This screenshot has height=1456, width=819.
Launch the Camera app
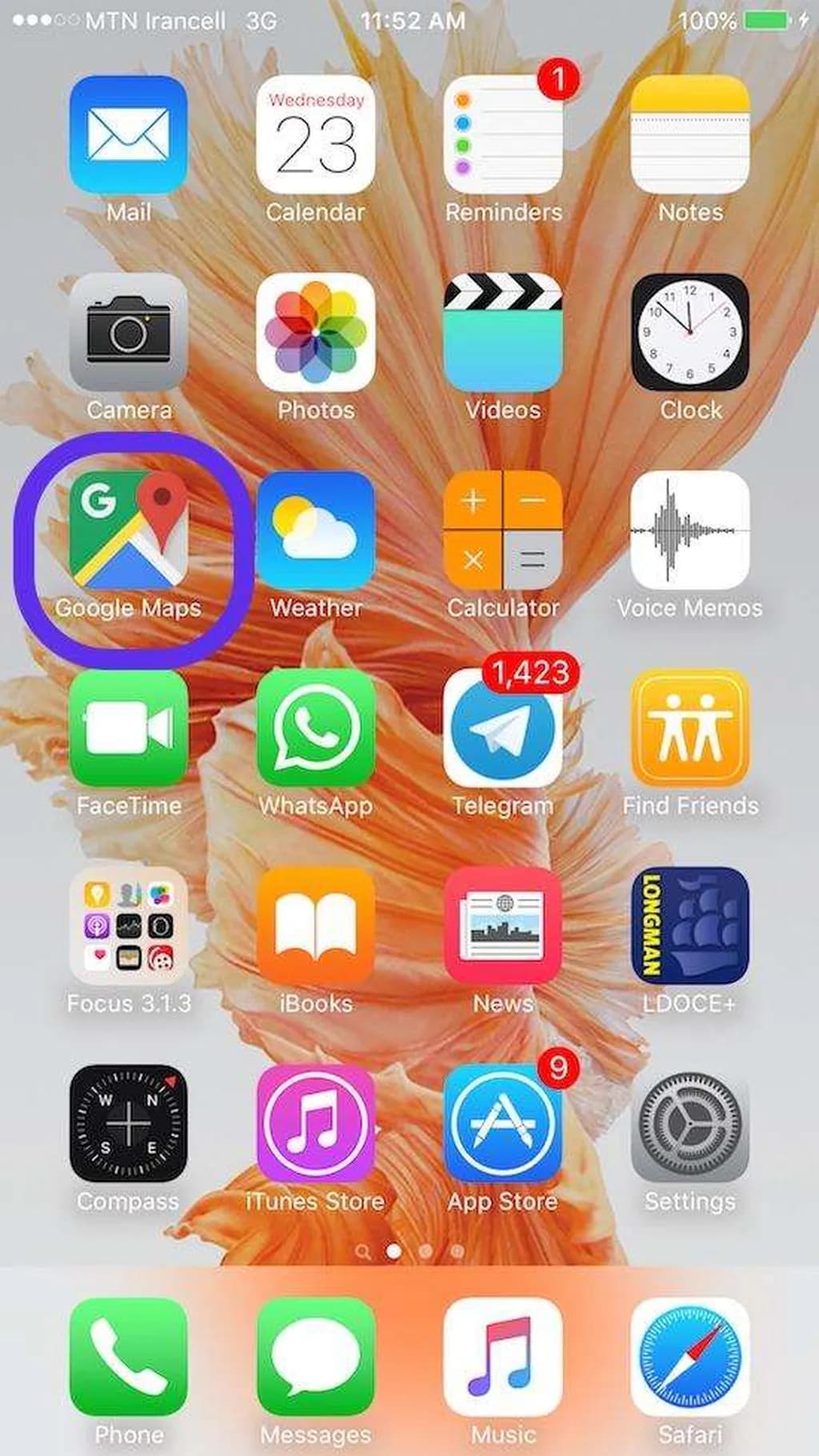coord(128,332)
